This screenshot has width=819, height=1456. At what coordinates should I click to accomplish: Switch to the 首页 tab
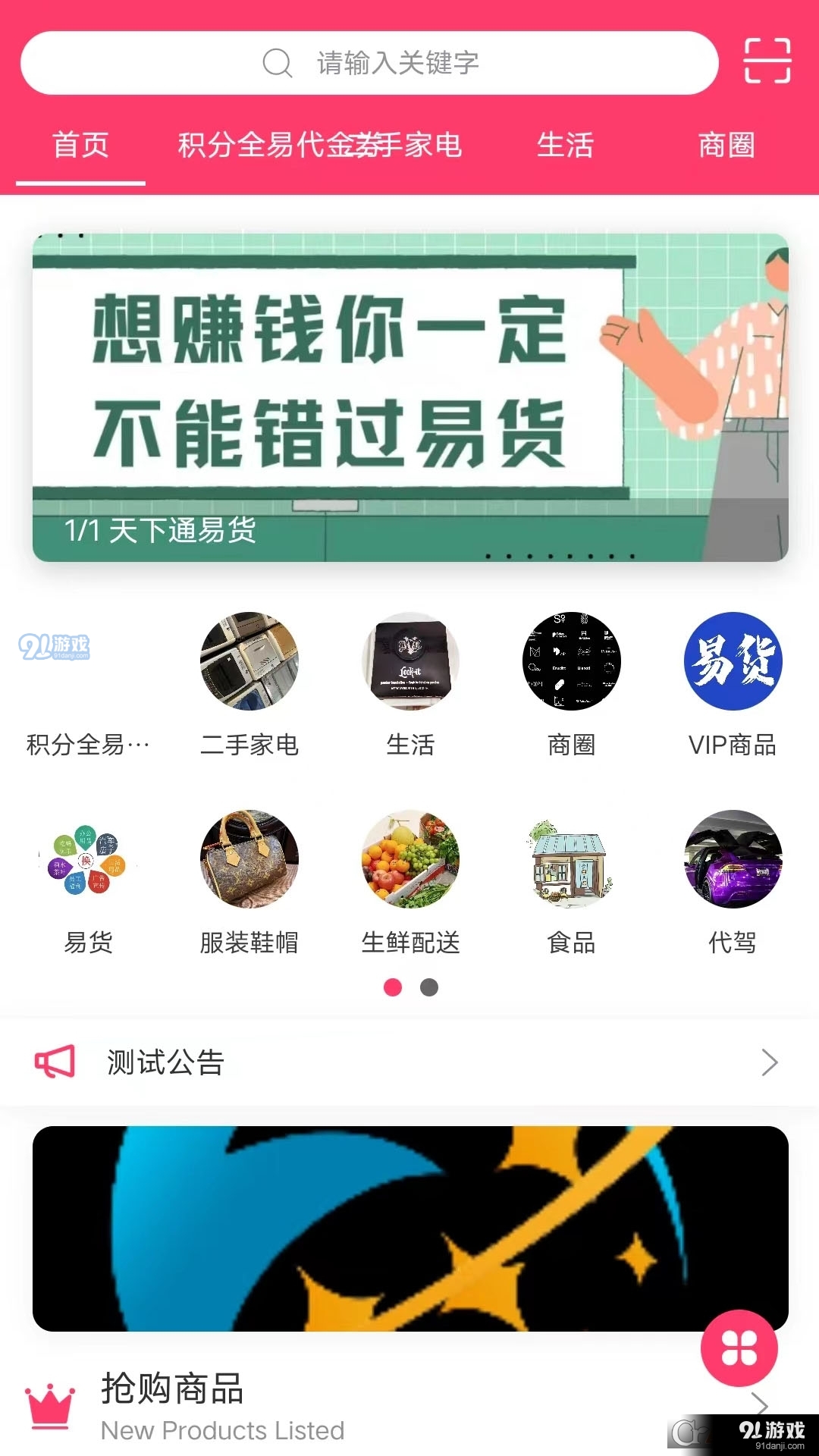pyautogui.click(x=80, y=146)
